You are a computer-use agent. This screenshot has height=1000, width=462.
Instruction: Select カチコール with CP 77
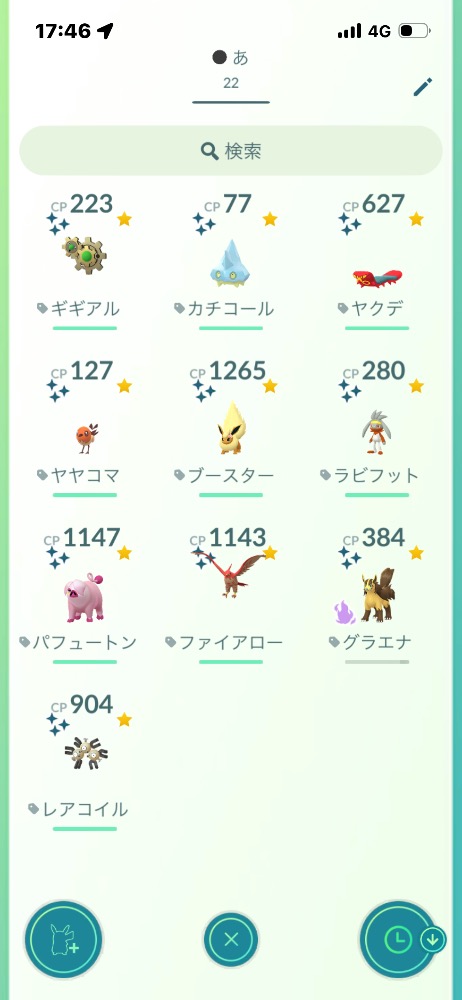tap(231, 261)
